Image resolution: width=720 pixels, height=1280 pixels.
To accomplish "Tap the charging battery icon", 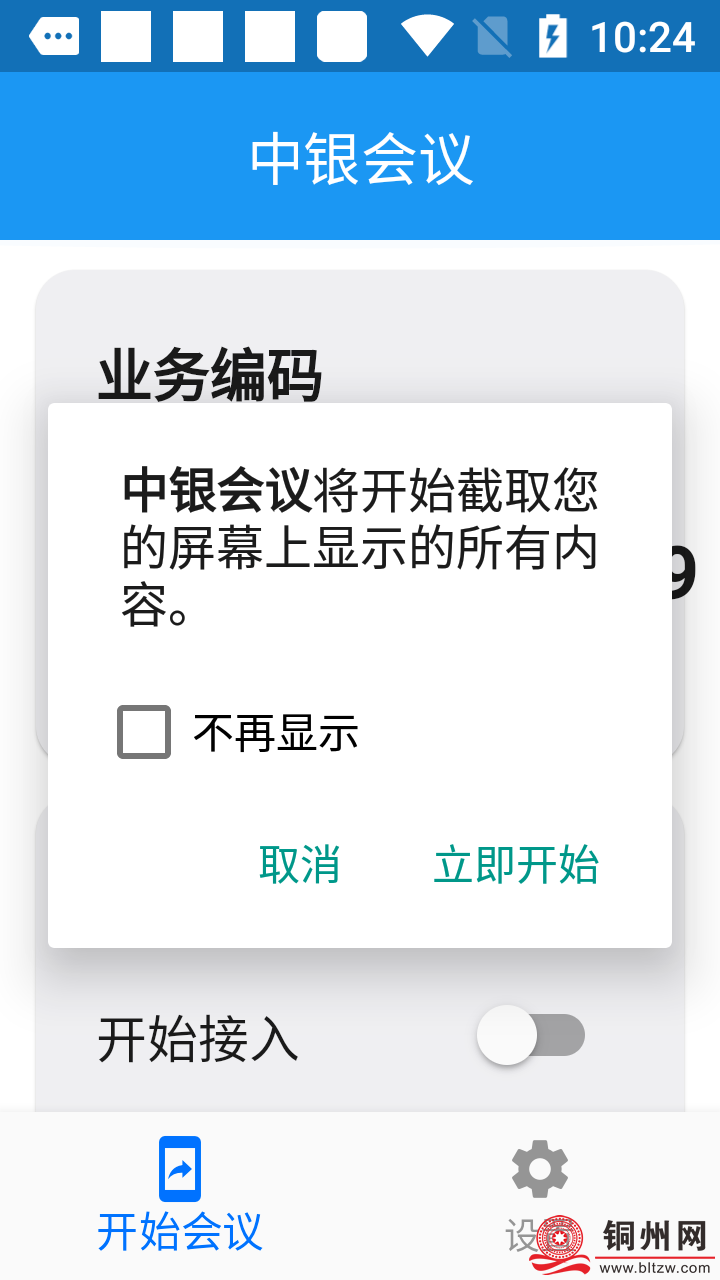I will [553, 35].
